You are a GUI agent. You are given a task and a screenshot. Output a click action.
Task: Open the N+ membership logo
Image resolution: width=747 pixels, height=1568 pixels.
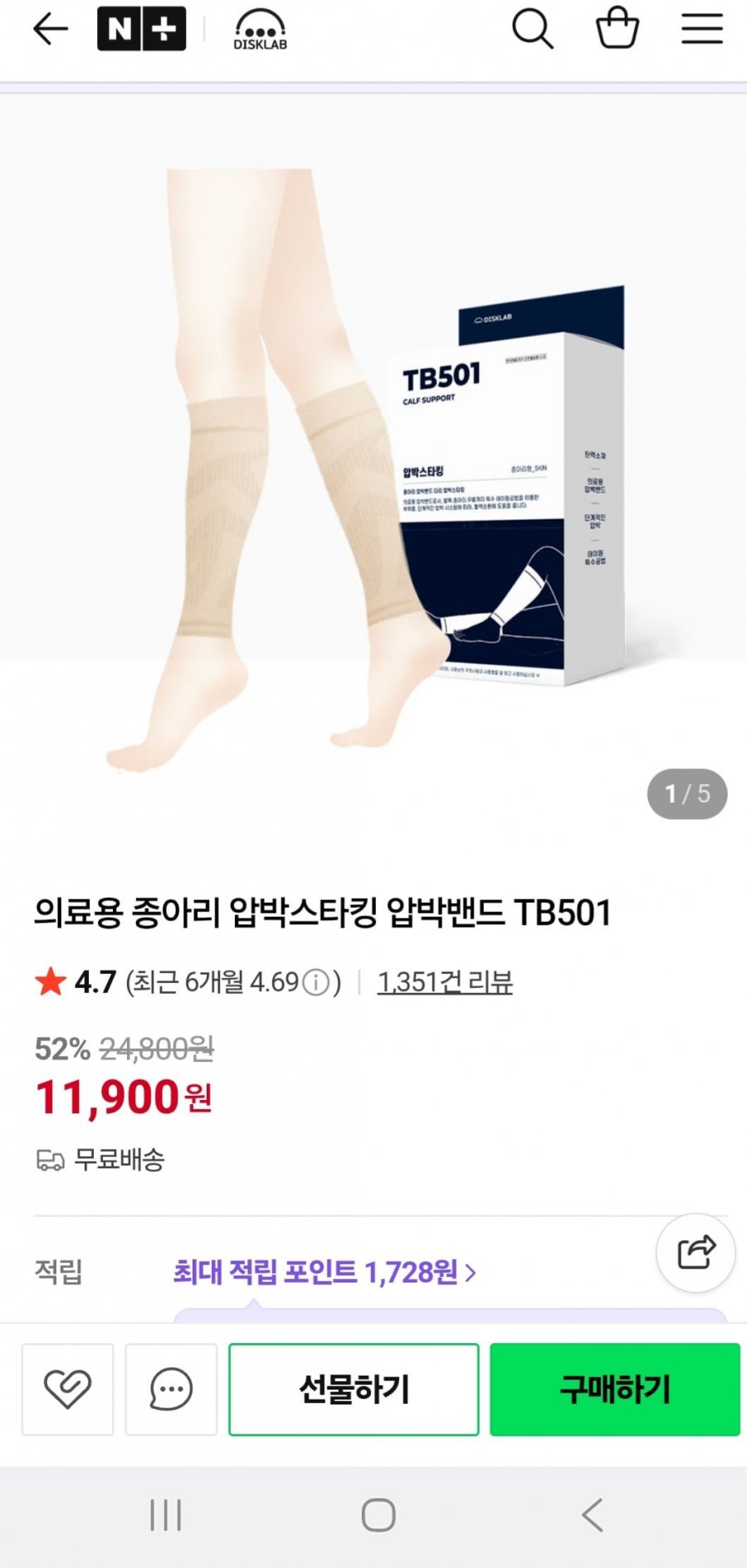(142, 29)
